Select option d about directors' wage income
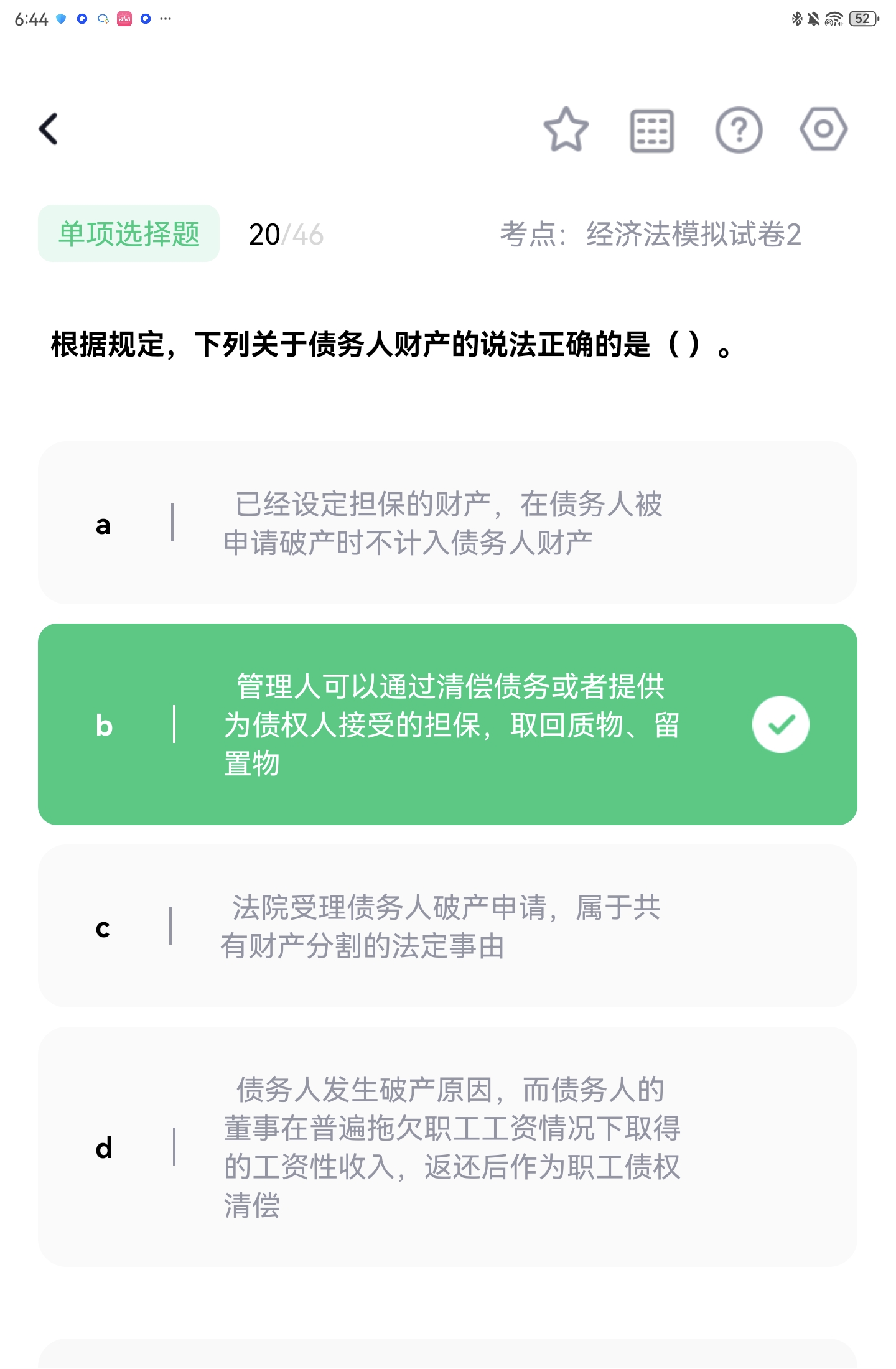Screen dimensions: 896x1369 (447, 1146)
